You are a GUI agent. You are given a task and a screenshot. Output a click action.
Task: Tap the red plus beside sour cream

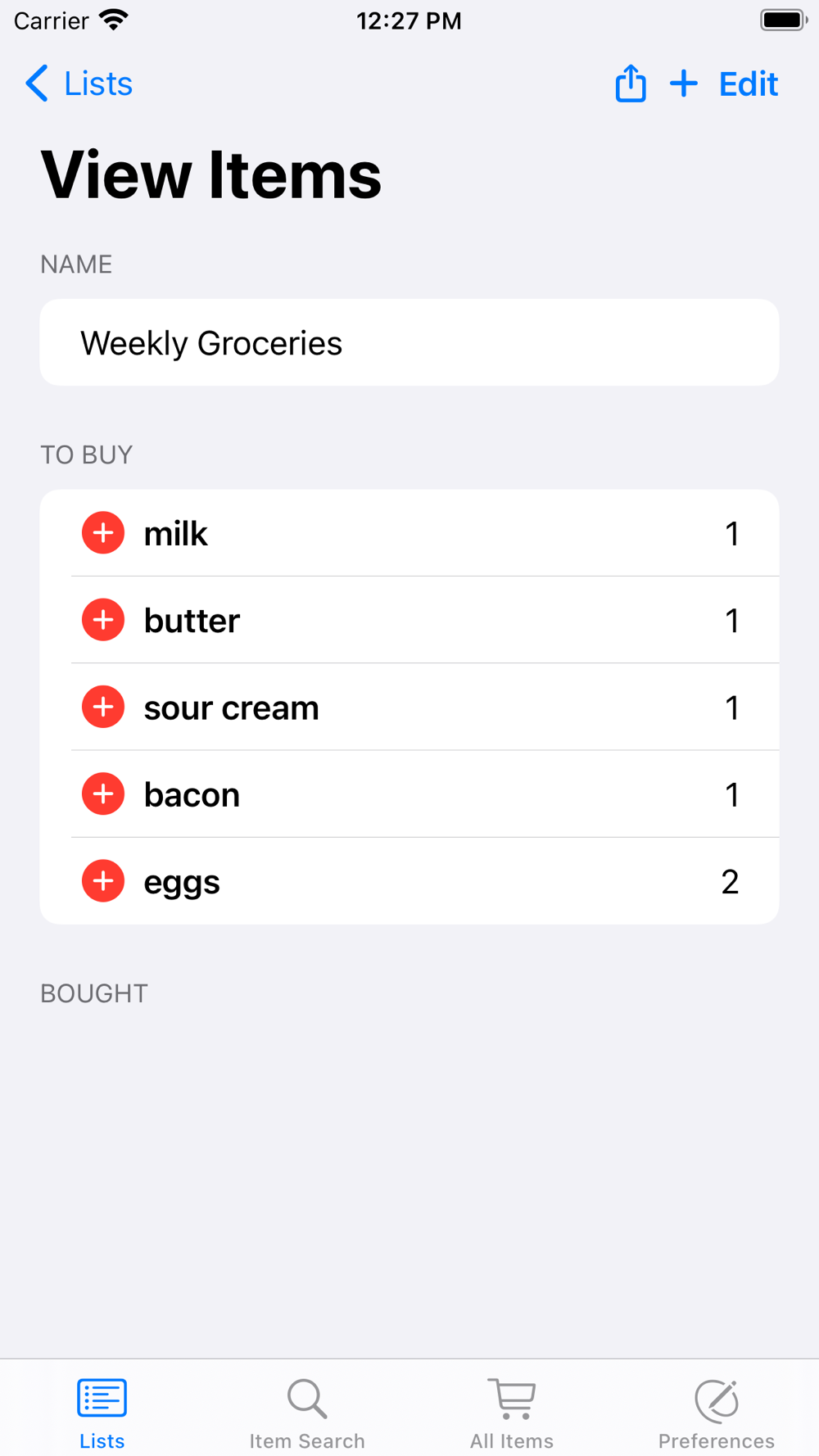point(103,707)
